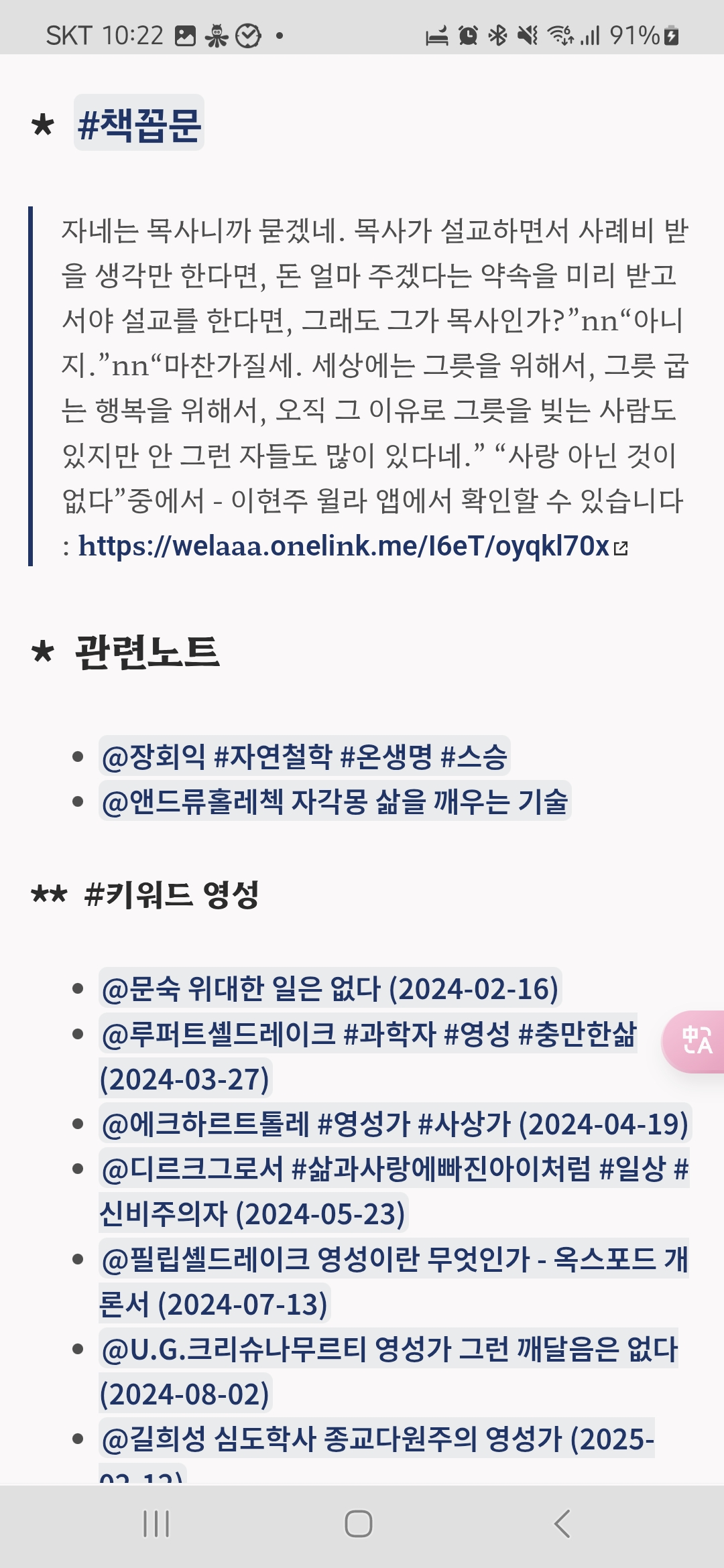Image resolution: width=724 pixels, height=1568 pixels.
Task: Open note @에크하르트톨레 #영성가 #사상가
Action: [394, 1124]
